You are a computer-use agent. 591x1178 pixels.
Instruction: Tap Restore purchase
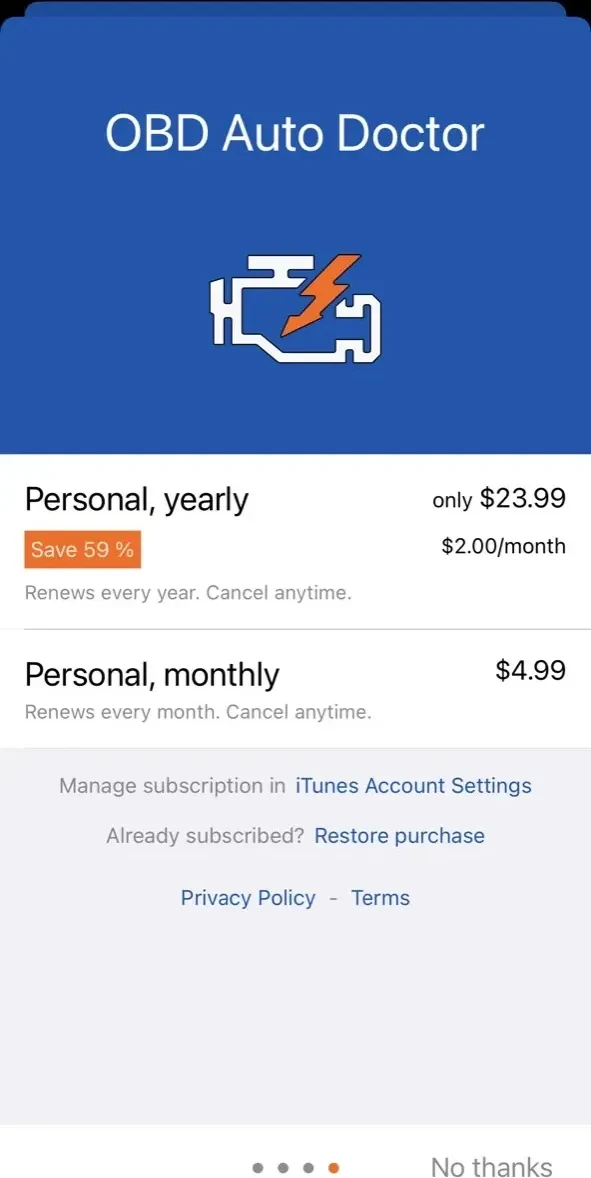click(399, 835)
